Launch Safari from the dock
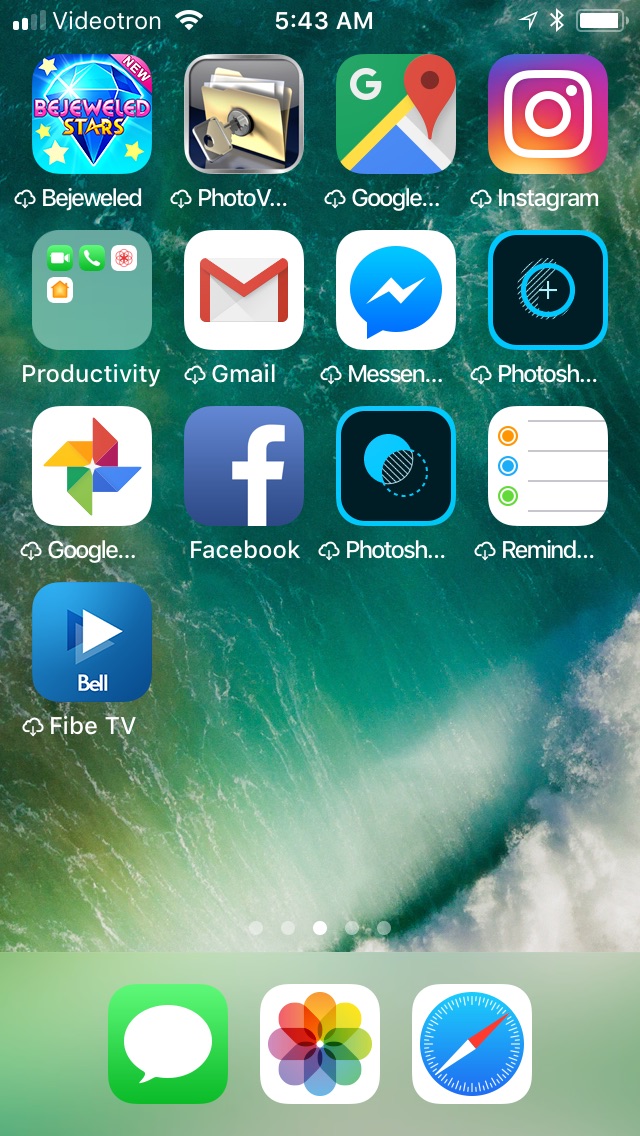640x1136 pixels. pos(472,1044)
